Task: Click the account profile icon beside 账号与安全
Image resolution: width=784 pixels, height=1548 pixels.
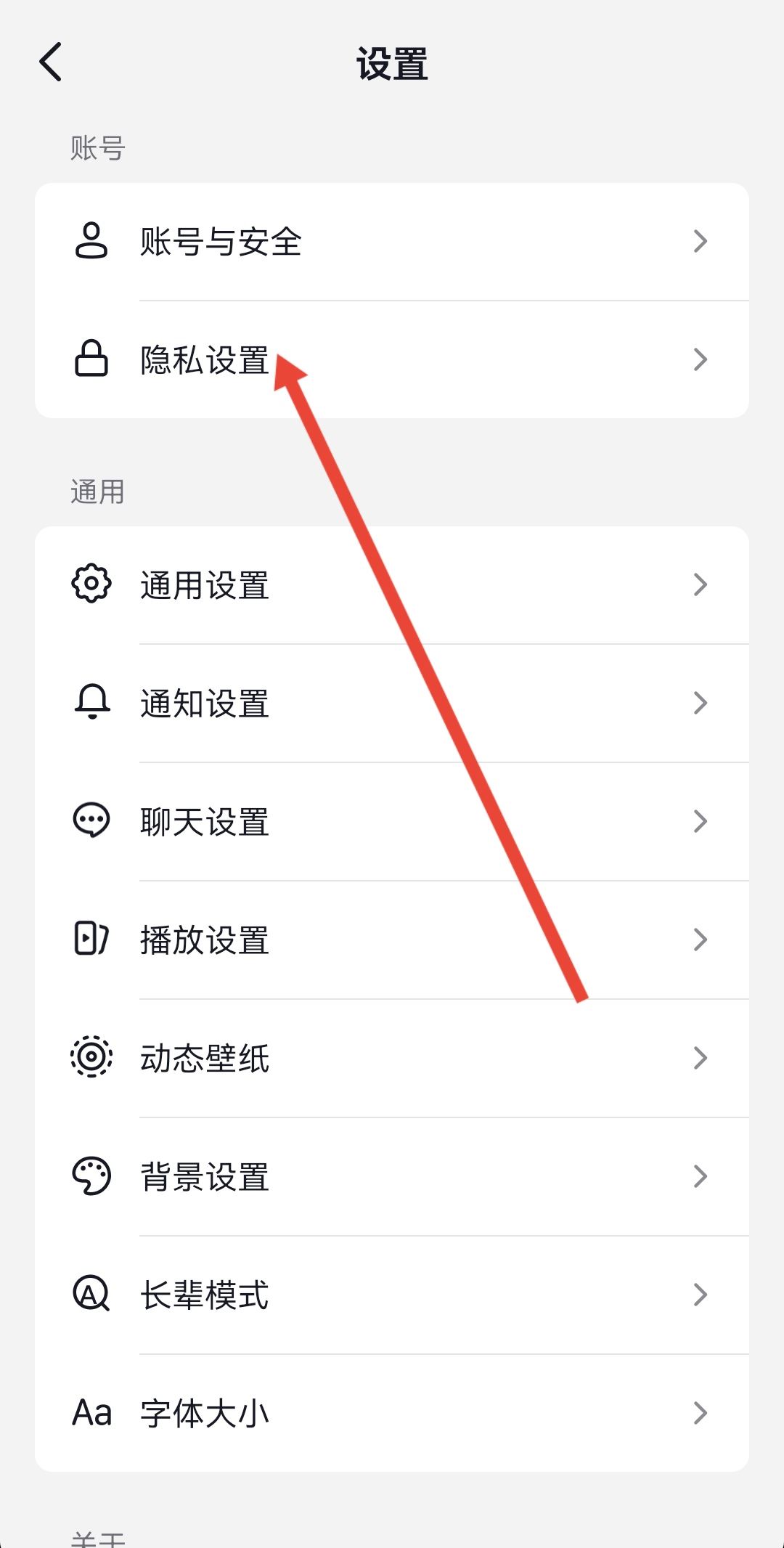Action: pyautogui.click(x=91, y=242)
